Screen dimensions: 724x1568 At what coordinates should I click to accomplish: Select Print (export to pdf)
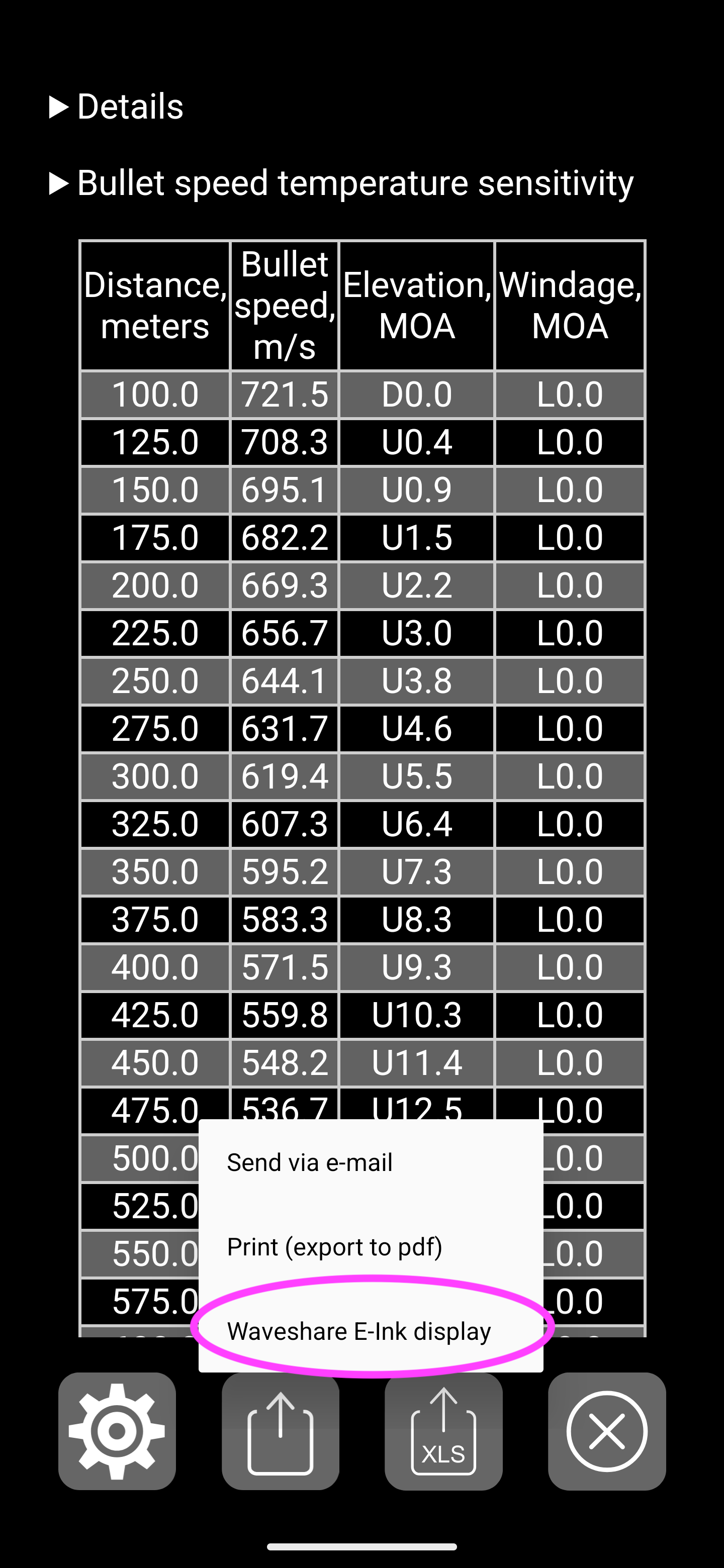click(334, 1246)
